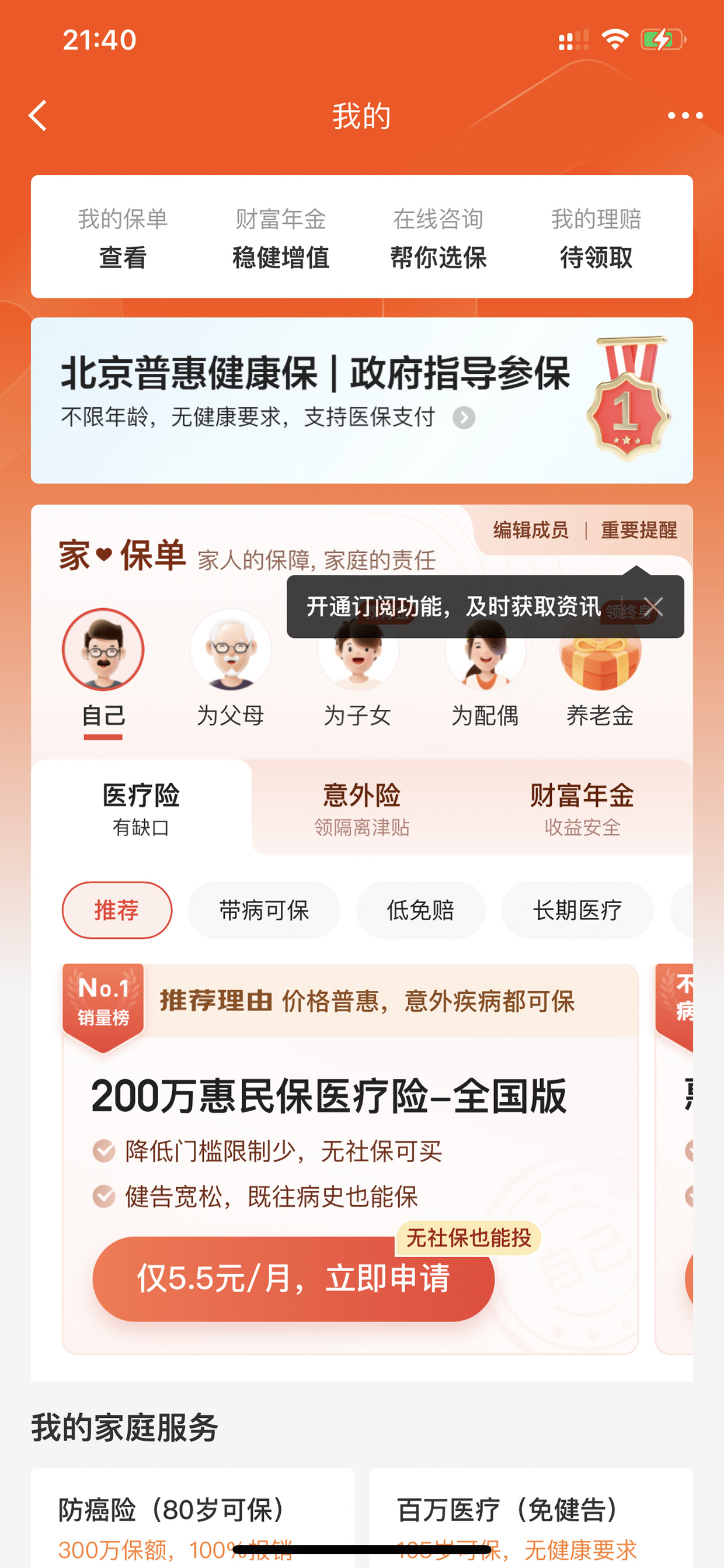Check 我的理赔 待领取
Screen dimensions: 724x1568
pyautogui.click(x=596, y=238)
